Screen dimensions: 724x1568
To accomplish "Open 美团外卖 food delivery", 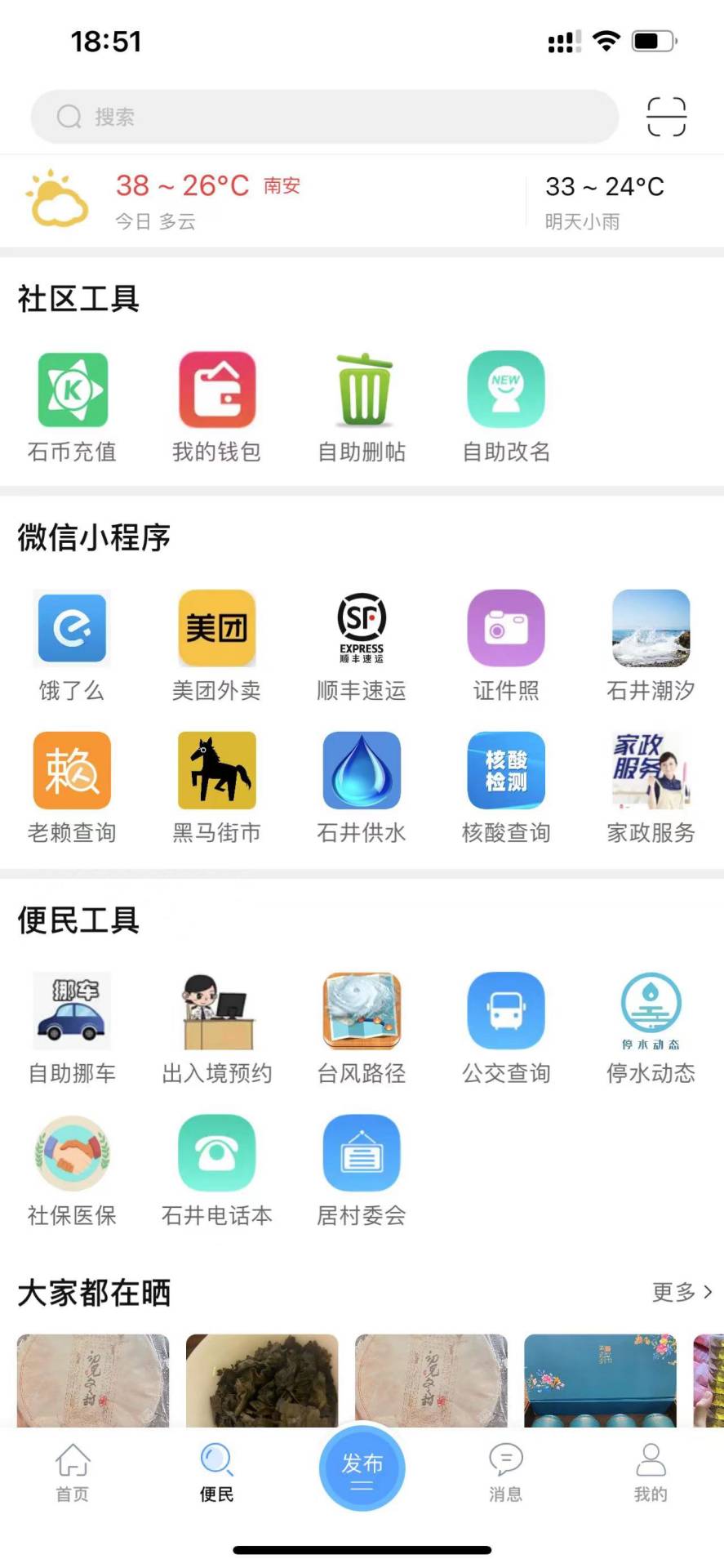I will [216, 629].
